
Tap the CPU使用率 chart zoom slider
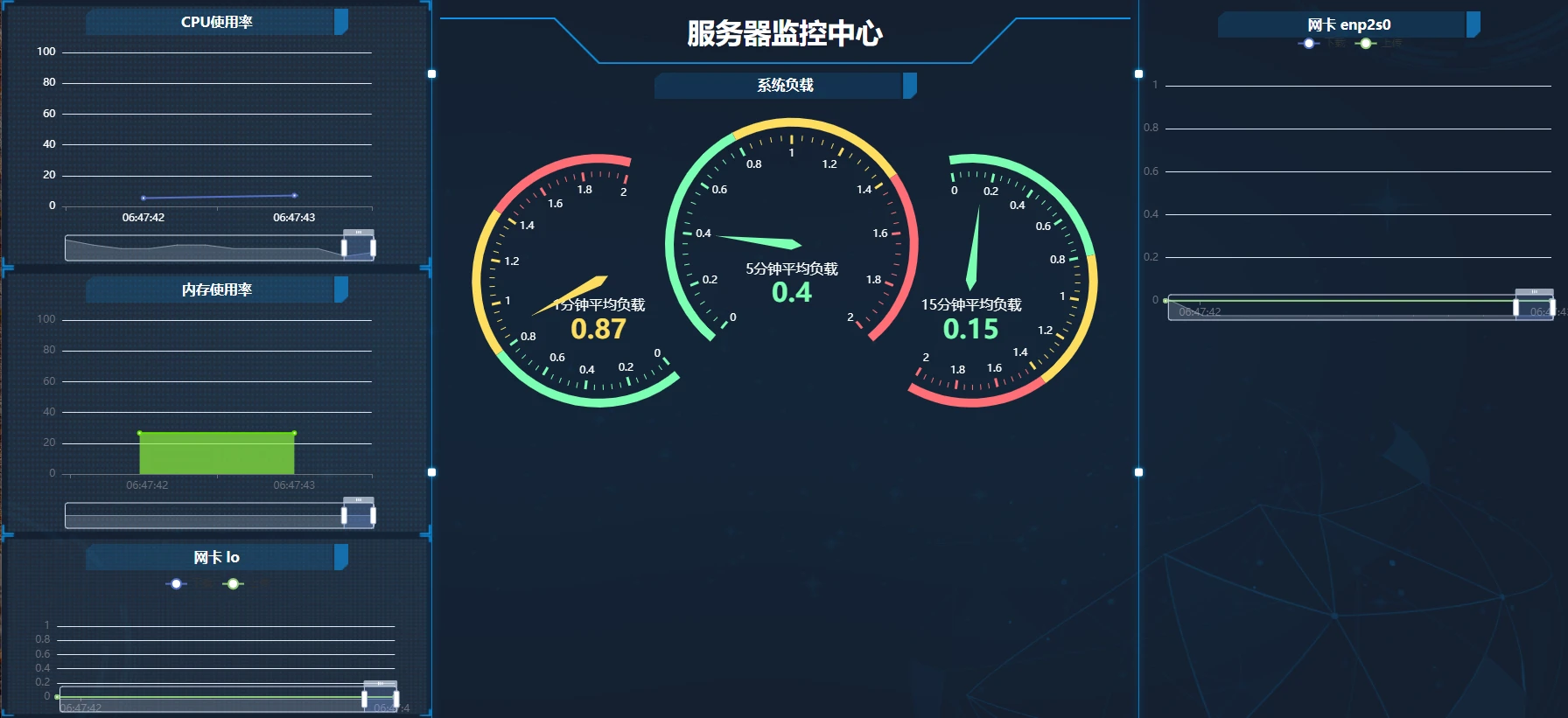pos(219,248)
